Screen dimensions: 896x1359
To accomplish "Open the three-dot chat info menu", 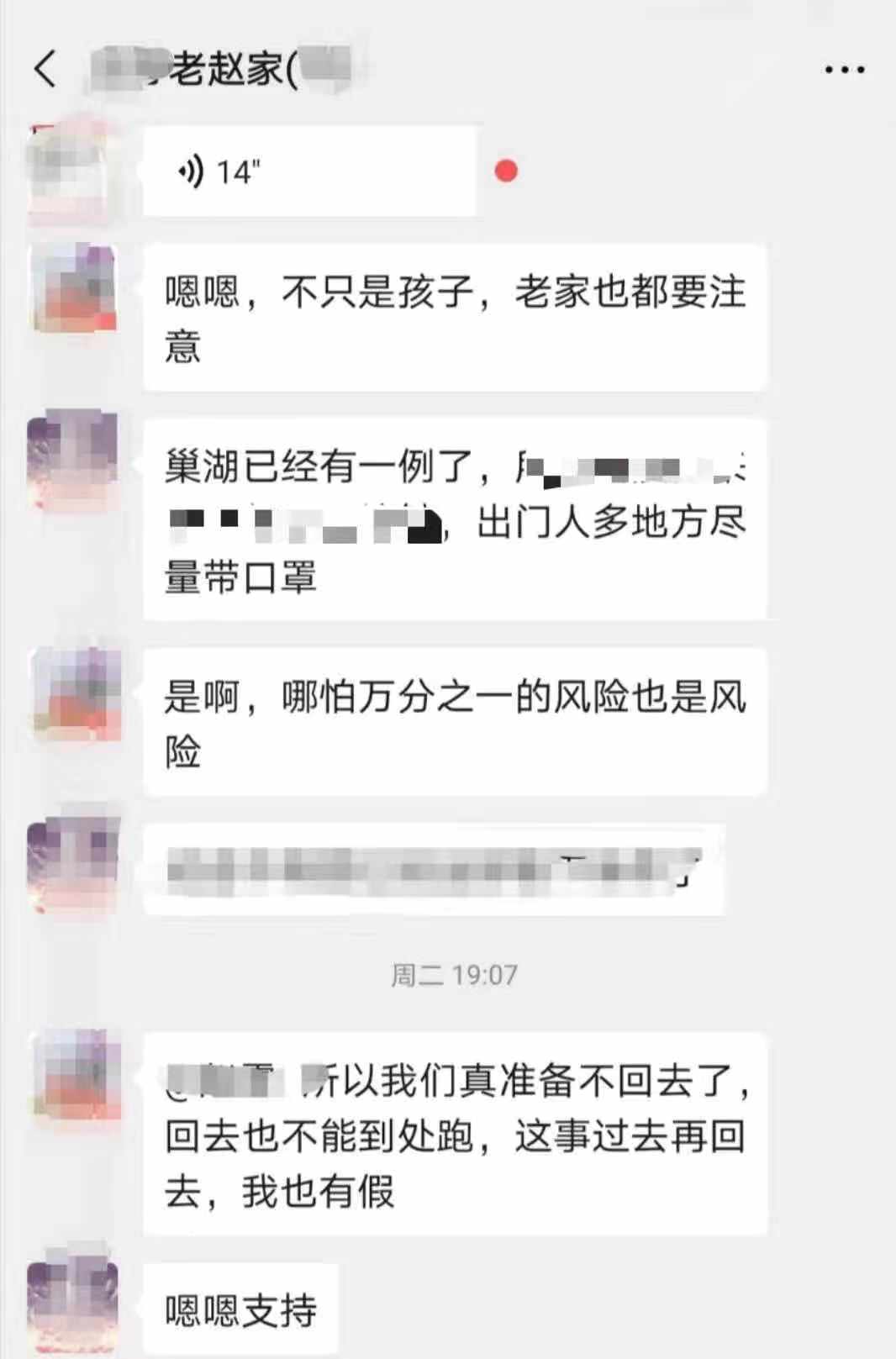I will point(844,70).
